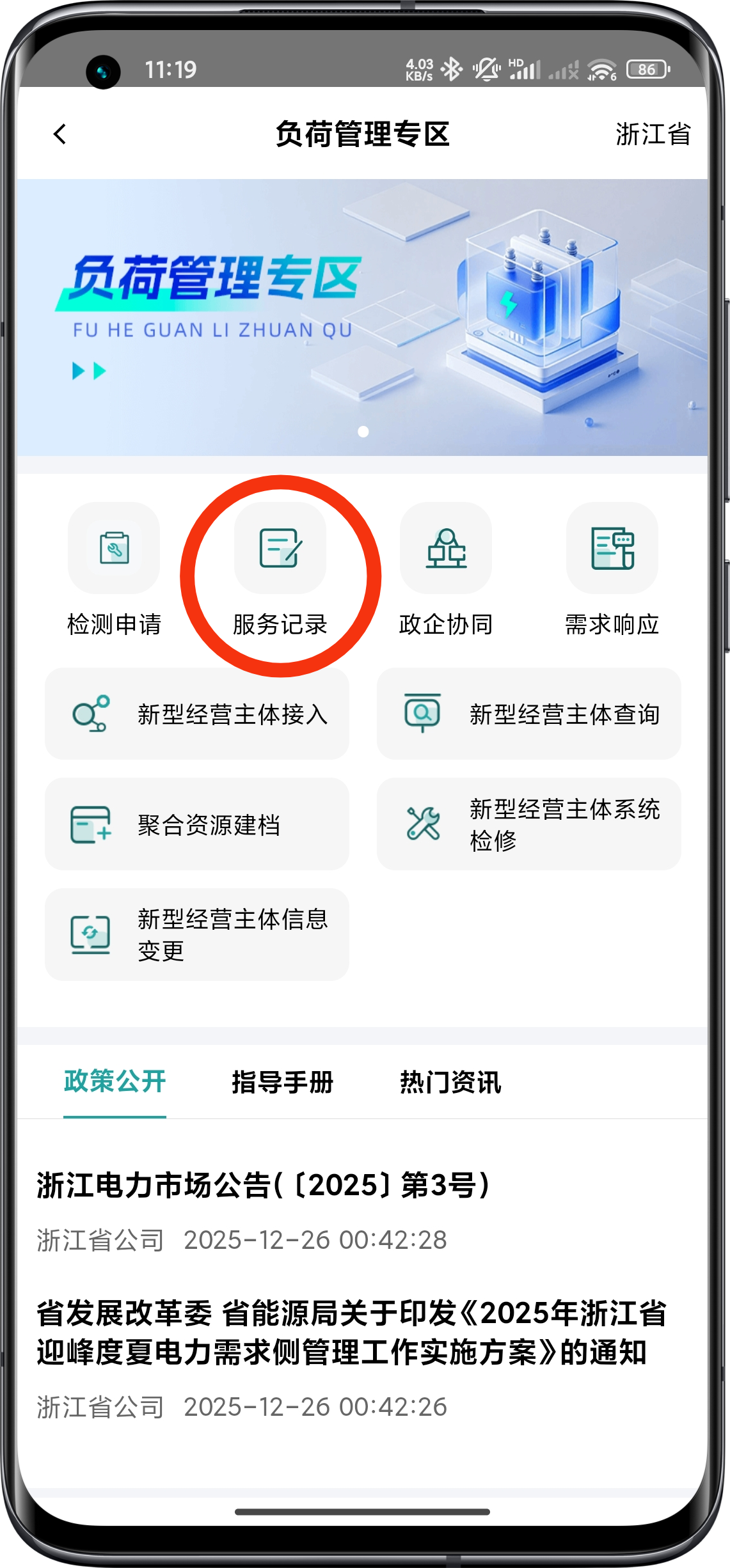Open 新型经营主体查询
This screenshot has width=730, height=1568.
click(x=528, y=714)
